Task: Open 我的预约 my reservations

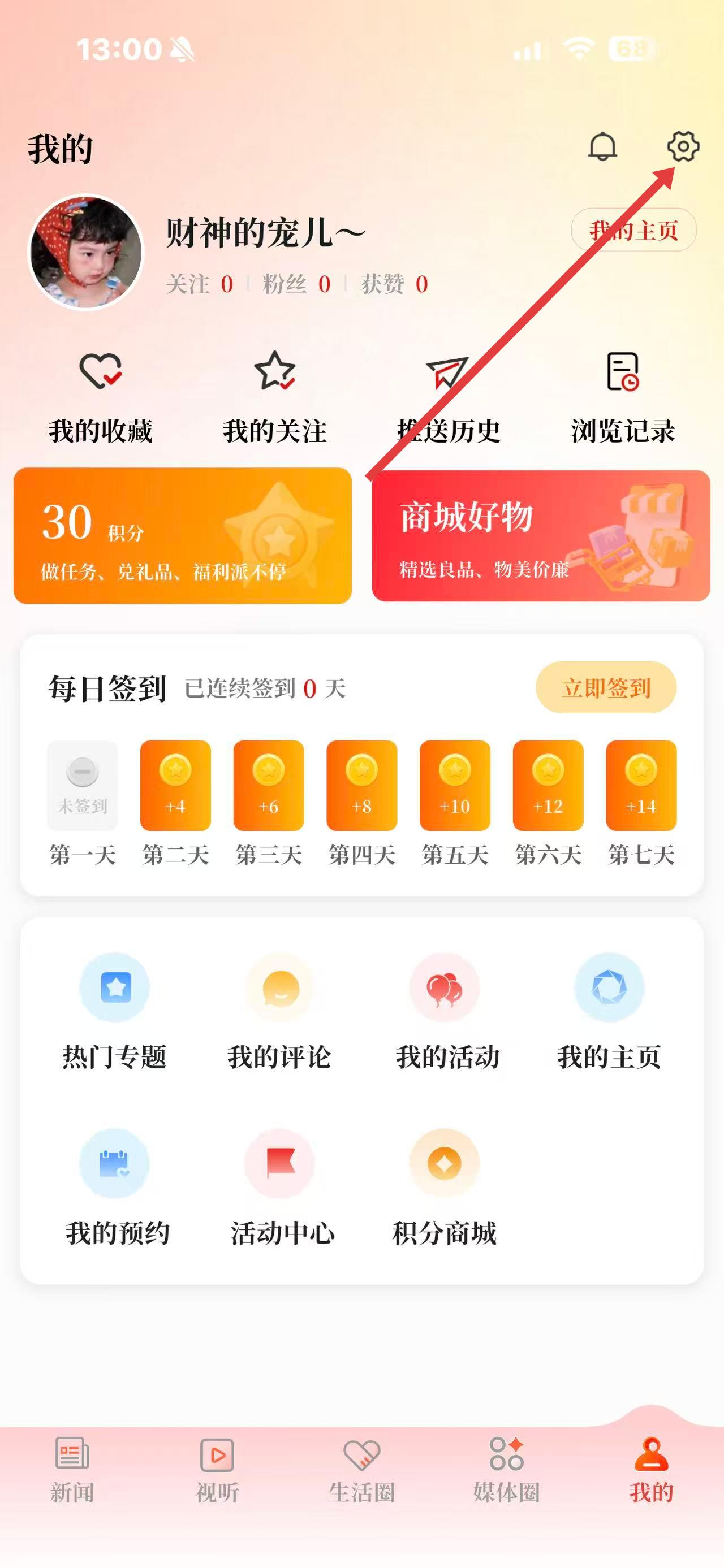Action: [116, 1188]
